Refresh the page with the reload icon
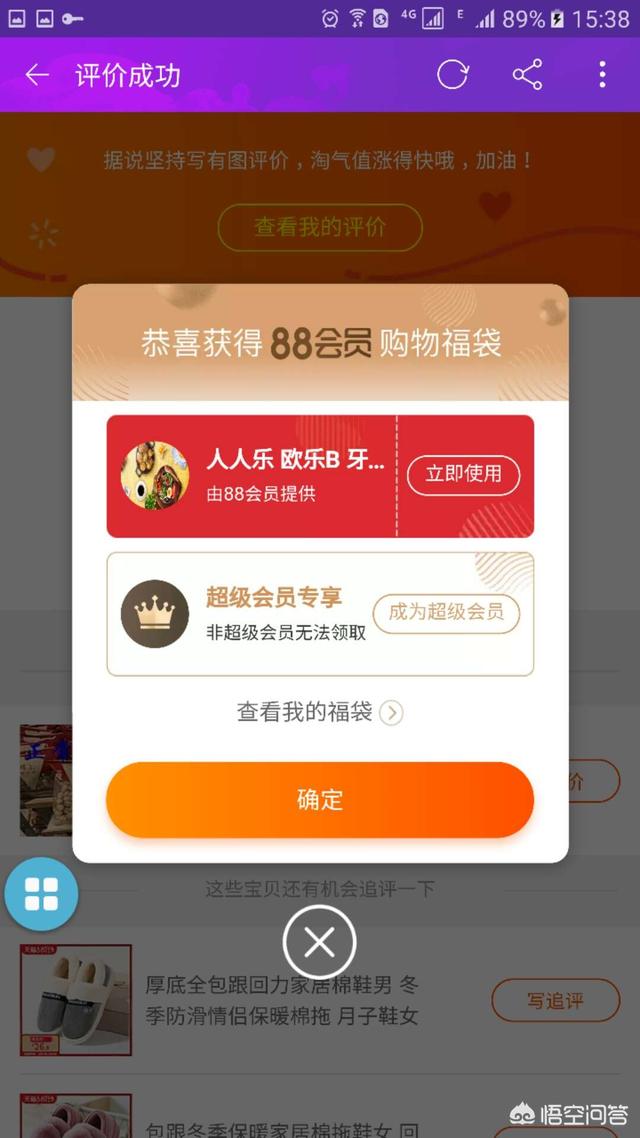 [452, 75]
